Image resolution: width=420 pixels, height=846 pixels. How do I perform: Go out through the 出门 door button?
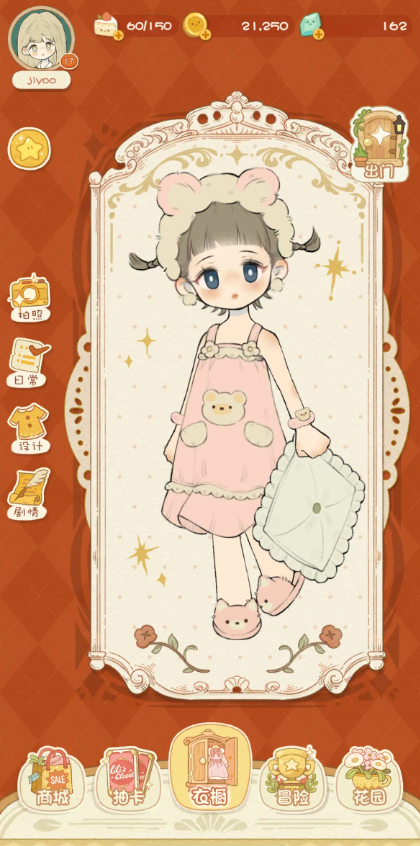coord(379,144)
